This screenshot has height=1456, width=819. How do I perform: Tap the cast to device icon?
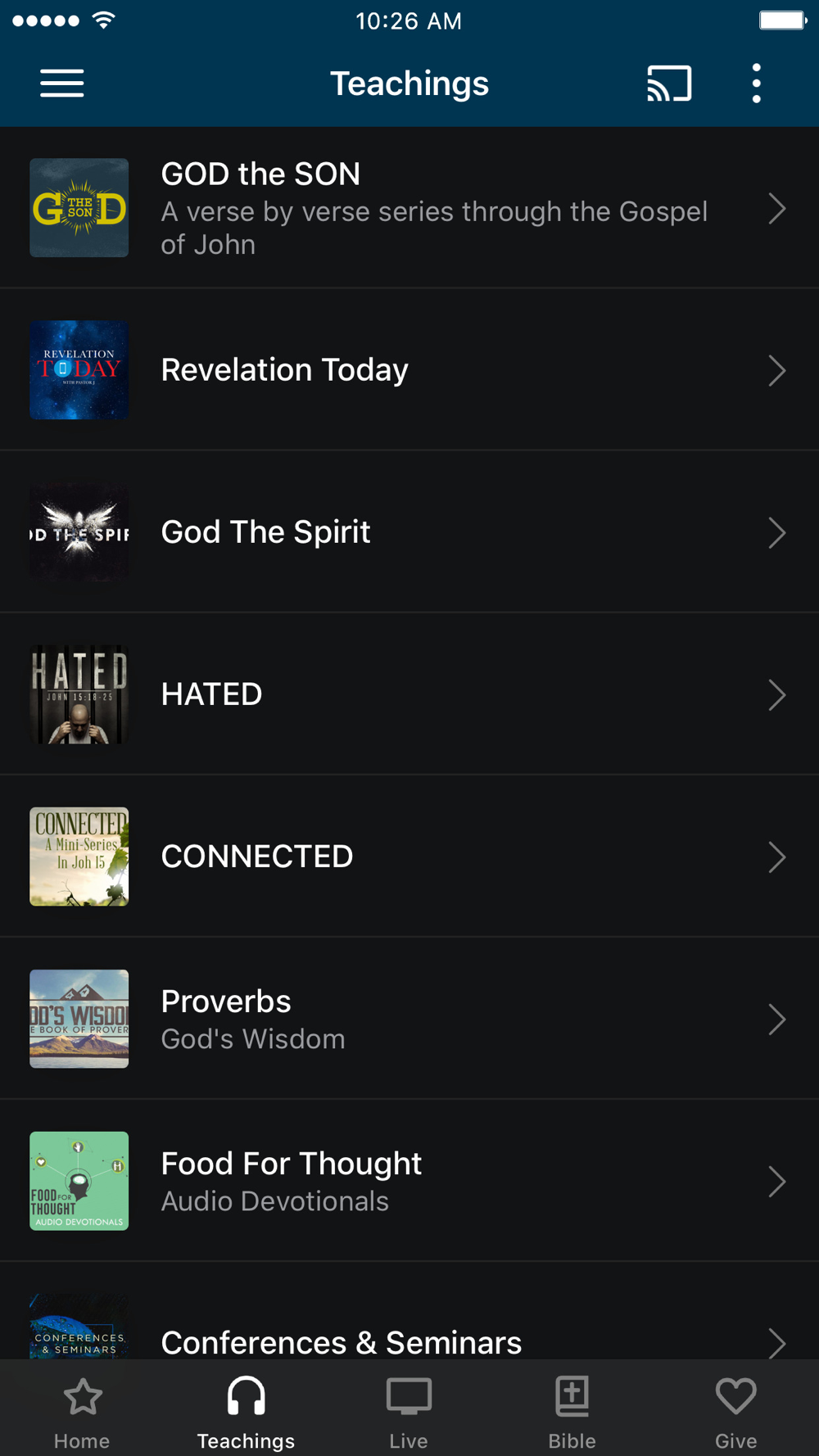point(669,84)
